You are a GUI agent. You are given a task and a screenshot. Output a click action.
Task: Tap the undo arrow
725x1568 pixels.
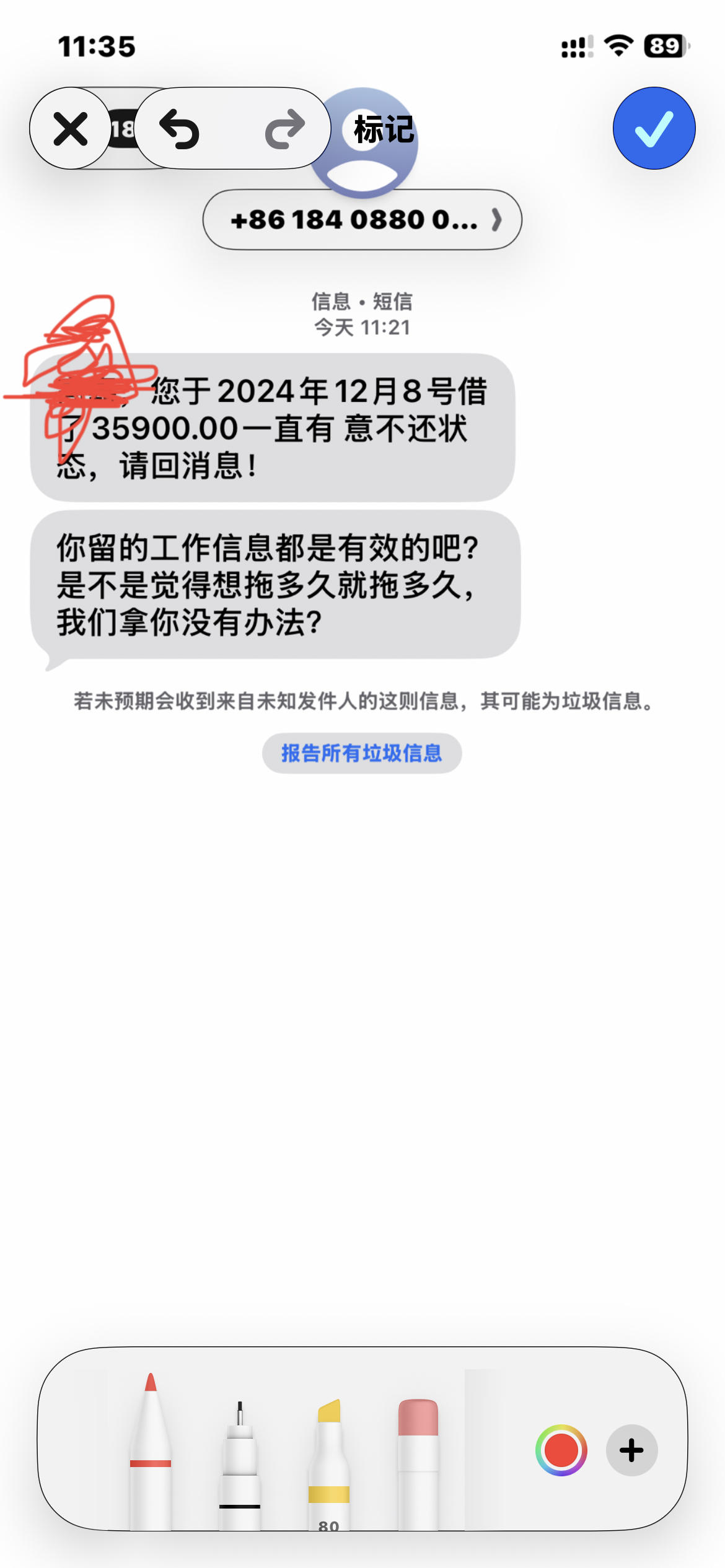pos(179,128)
